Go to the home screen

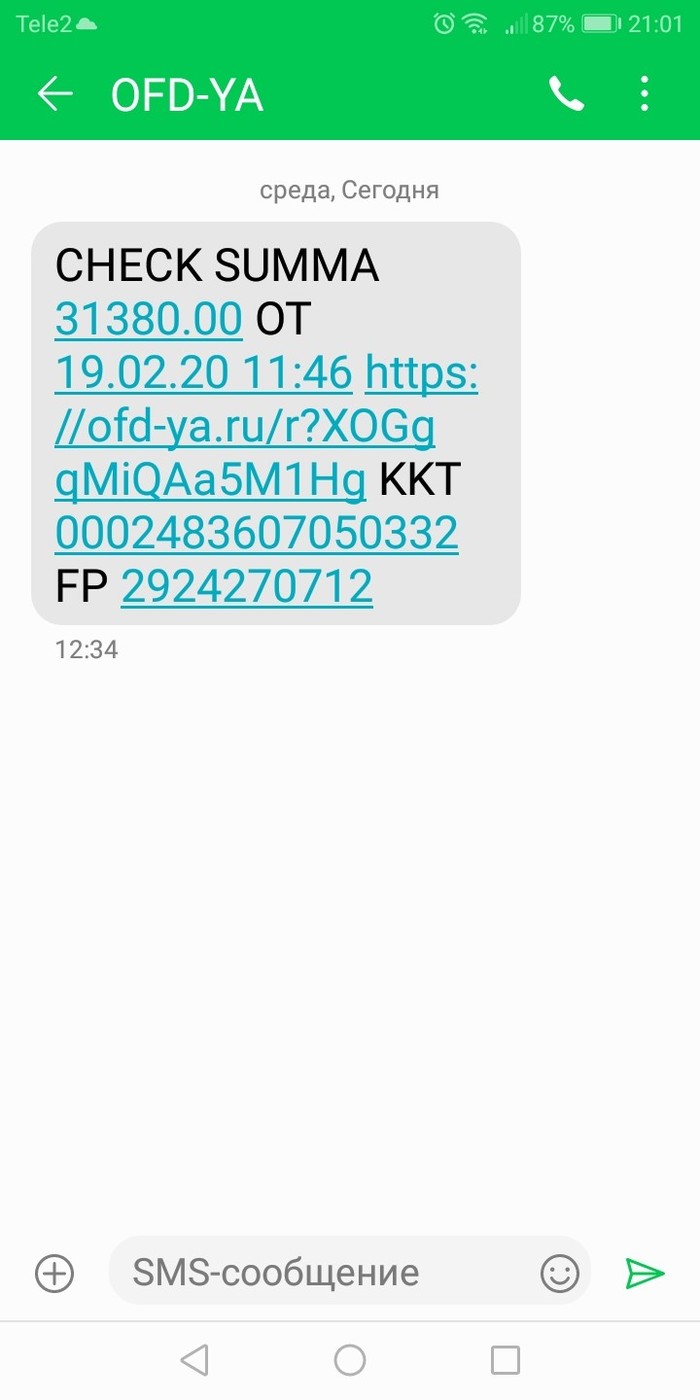point(350,1360)
